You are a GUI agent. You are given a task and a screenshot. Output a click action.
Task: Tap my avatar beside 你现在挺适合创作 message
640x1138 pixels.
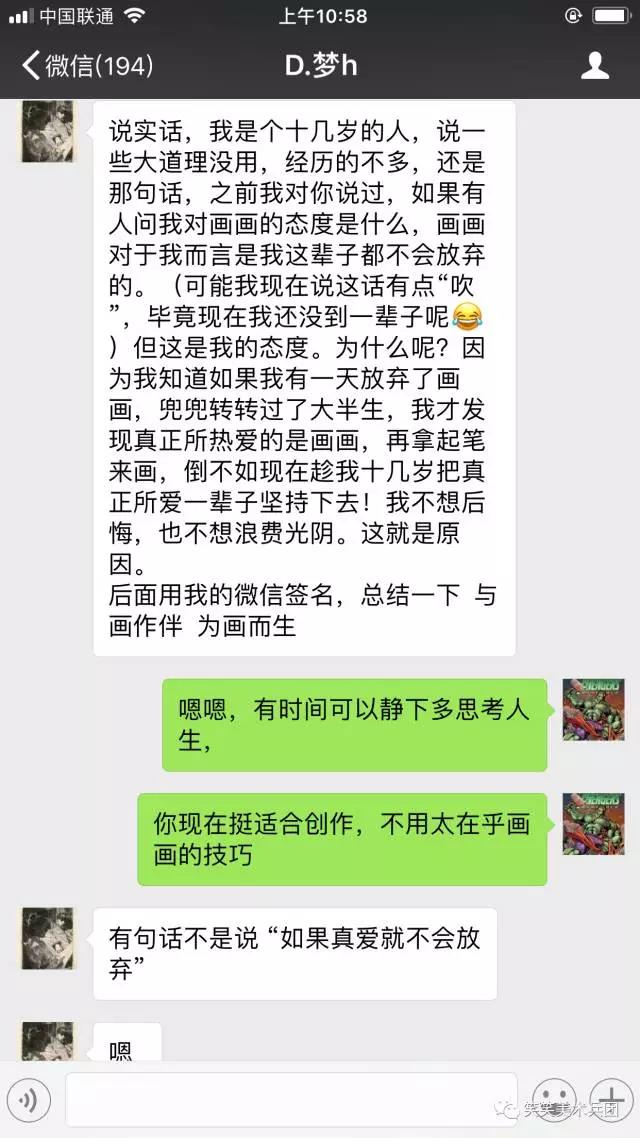(x=593, y=824)
